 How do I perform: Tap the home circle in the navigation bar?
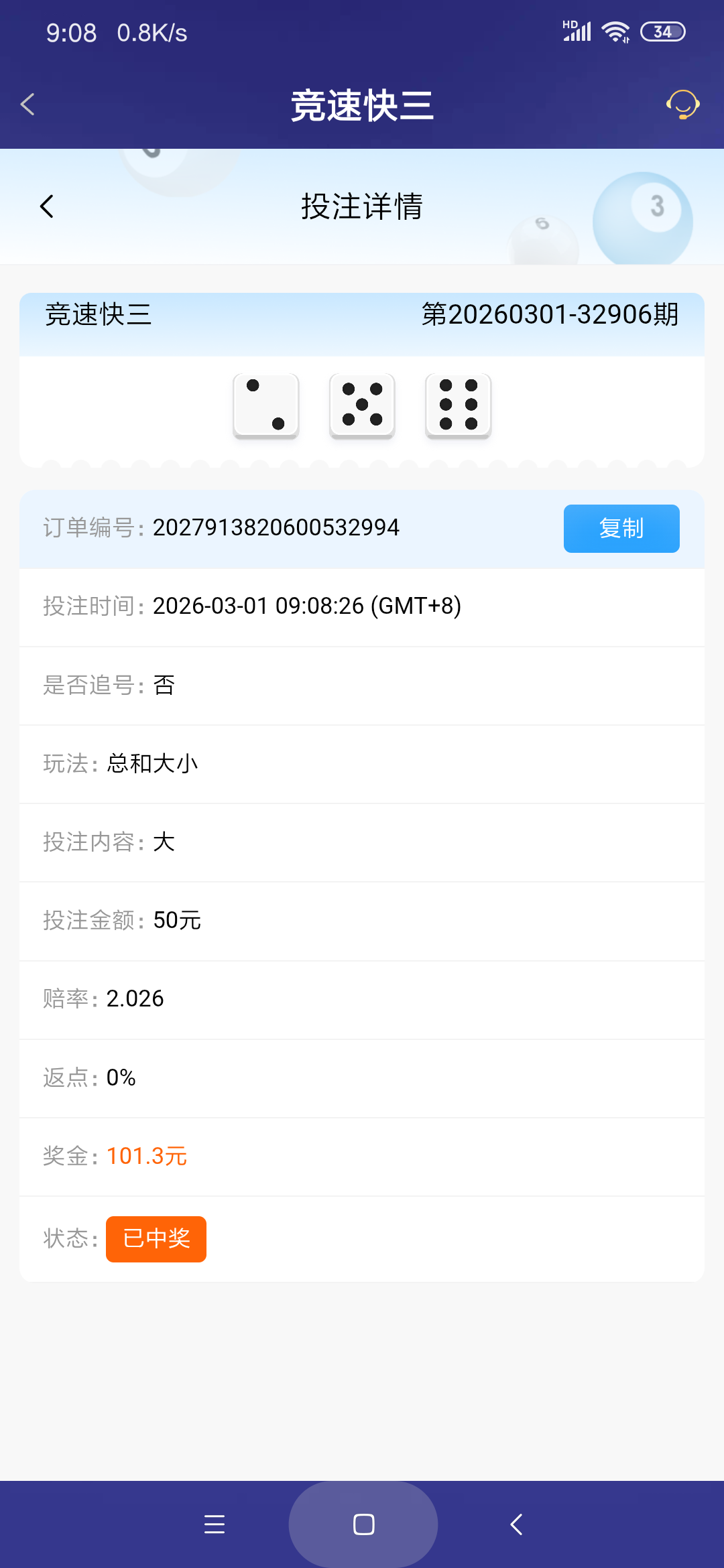coord(363,1524)
